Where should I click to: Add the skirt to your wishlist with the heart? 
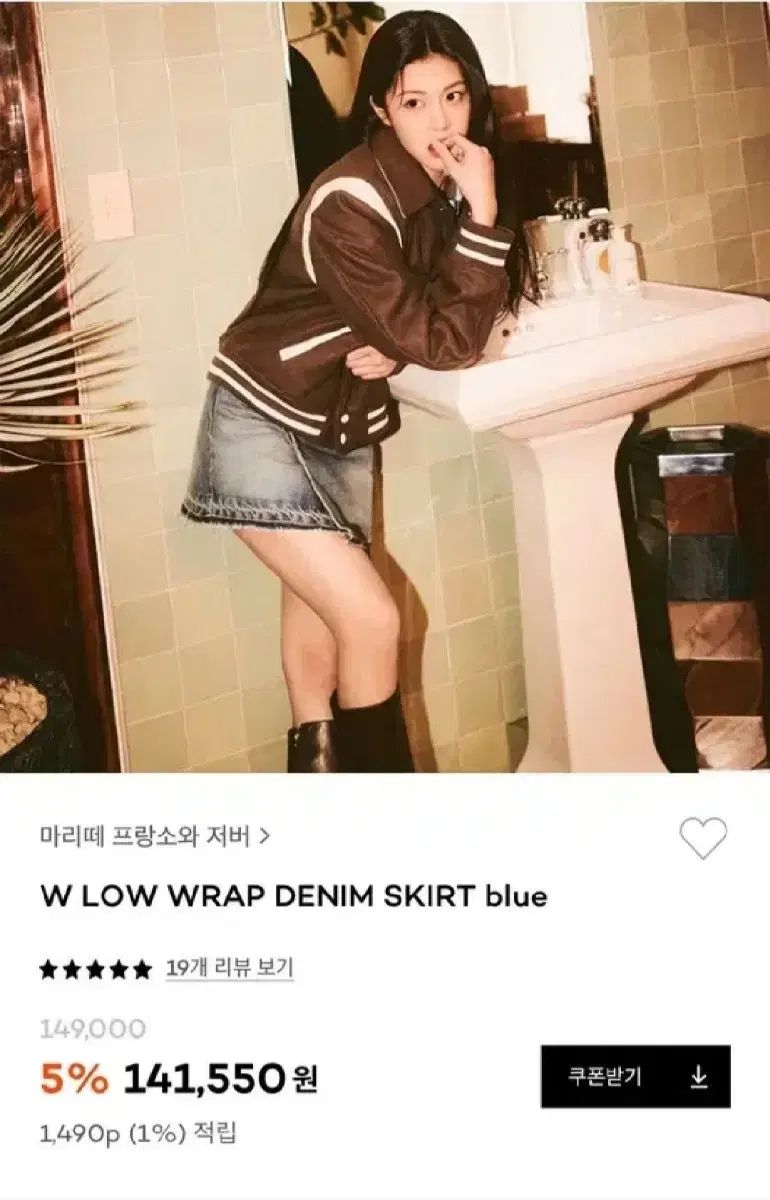703,839
